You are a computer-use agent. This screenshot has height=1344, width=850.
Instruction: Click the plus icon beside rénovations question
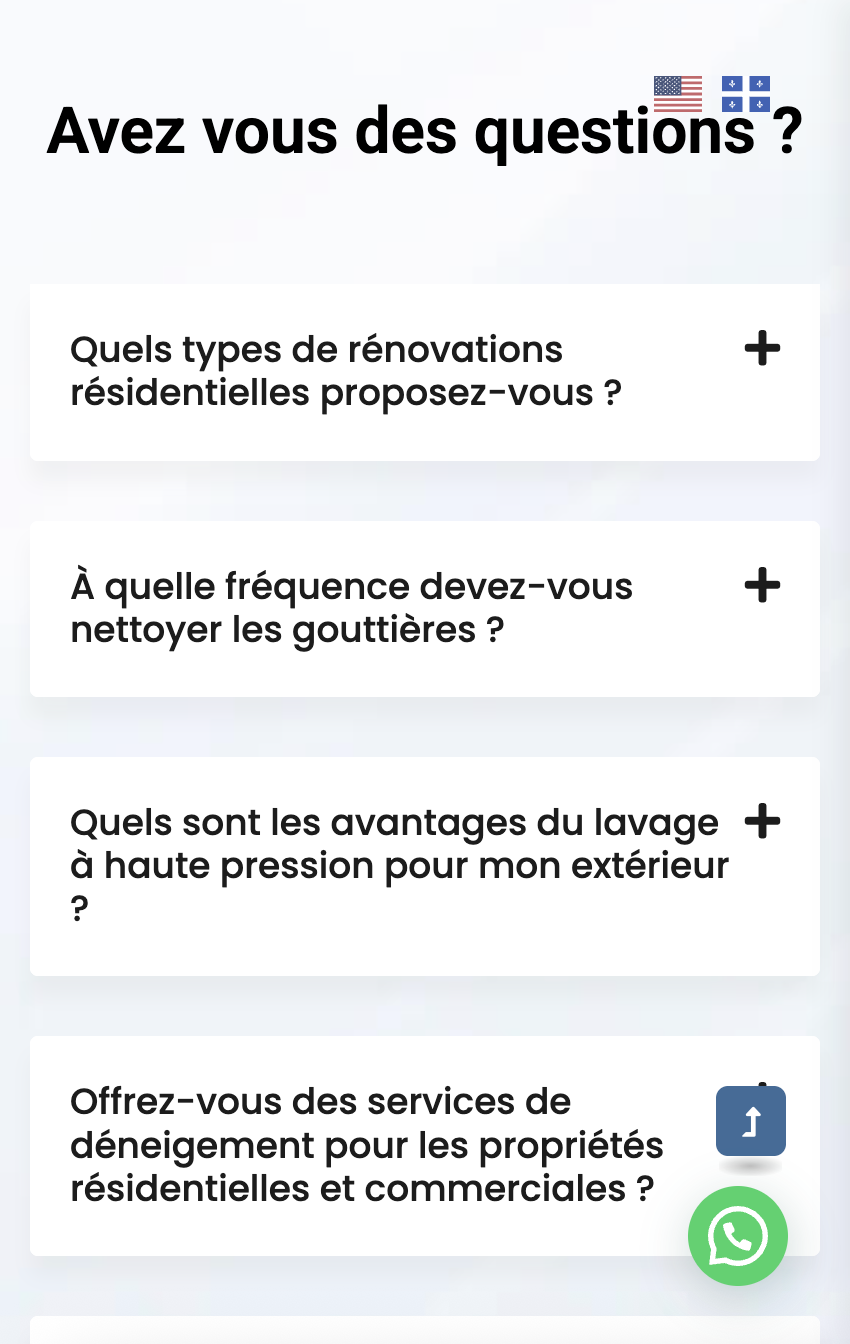762,348
